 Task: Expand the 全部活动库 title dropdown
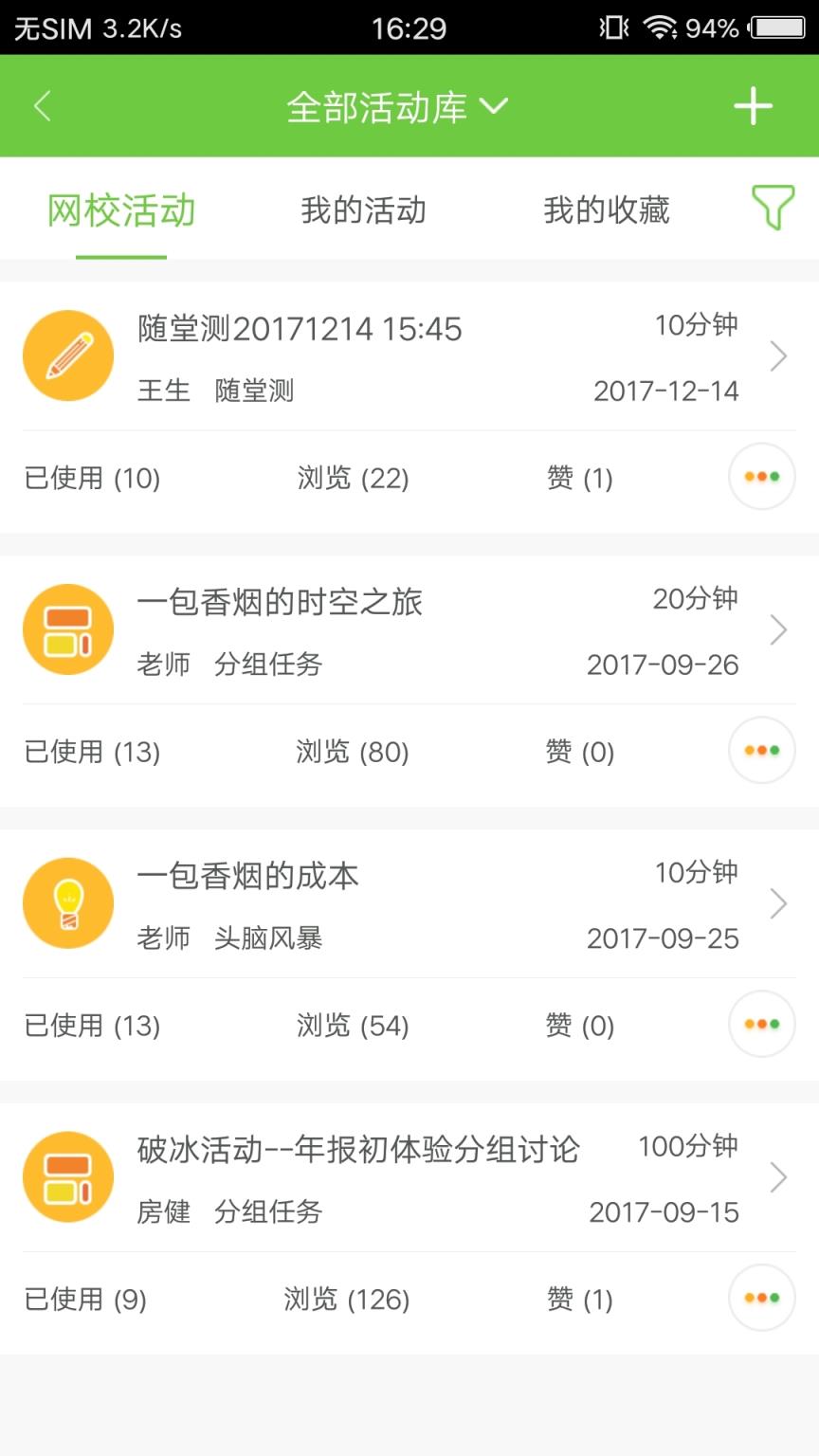coord(398,106)
